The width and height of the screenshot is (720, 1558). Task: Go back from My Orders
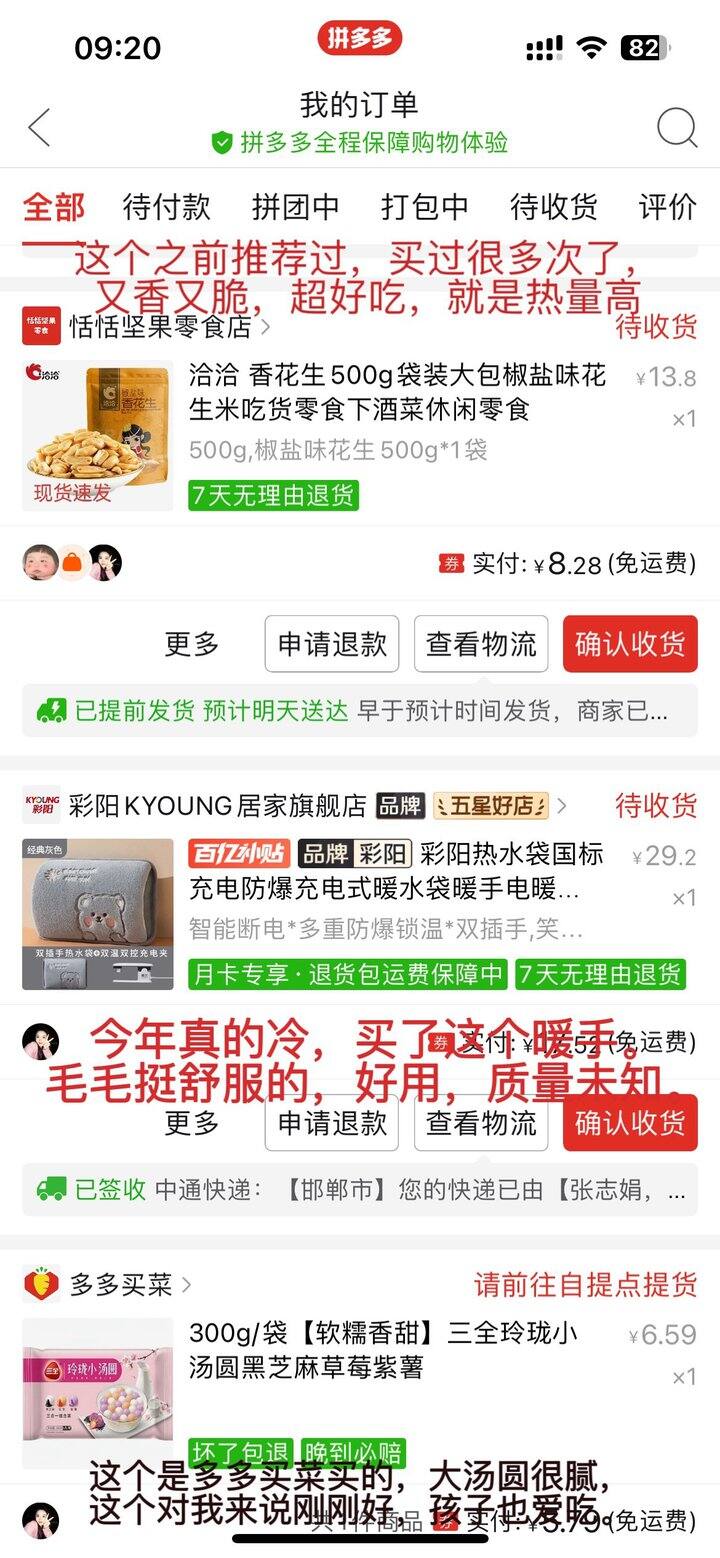(39, 127)
